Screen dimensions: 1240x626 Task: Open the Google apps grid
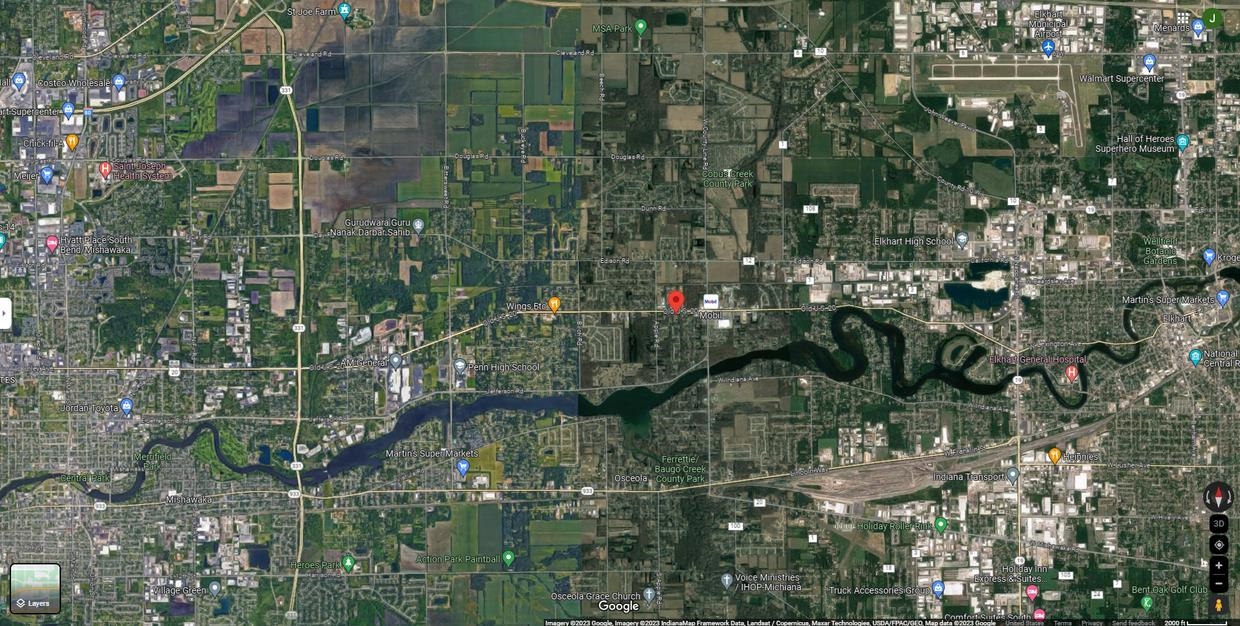(1183, 18)
